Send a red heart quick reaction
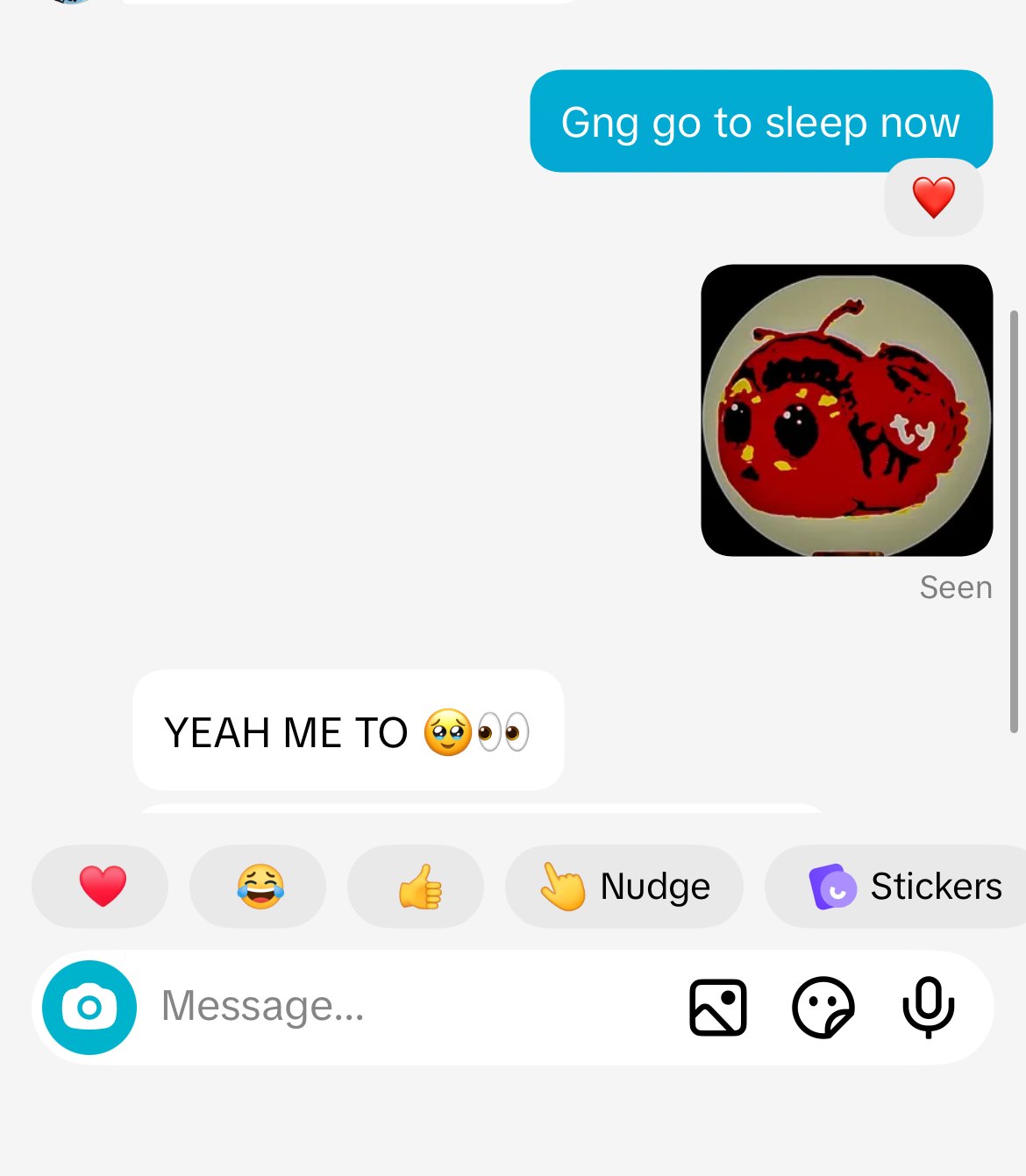 [x=100, y=886]
